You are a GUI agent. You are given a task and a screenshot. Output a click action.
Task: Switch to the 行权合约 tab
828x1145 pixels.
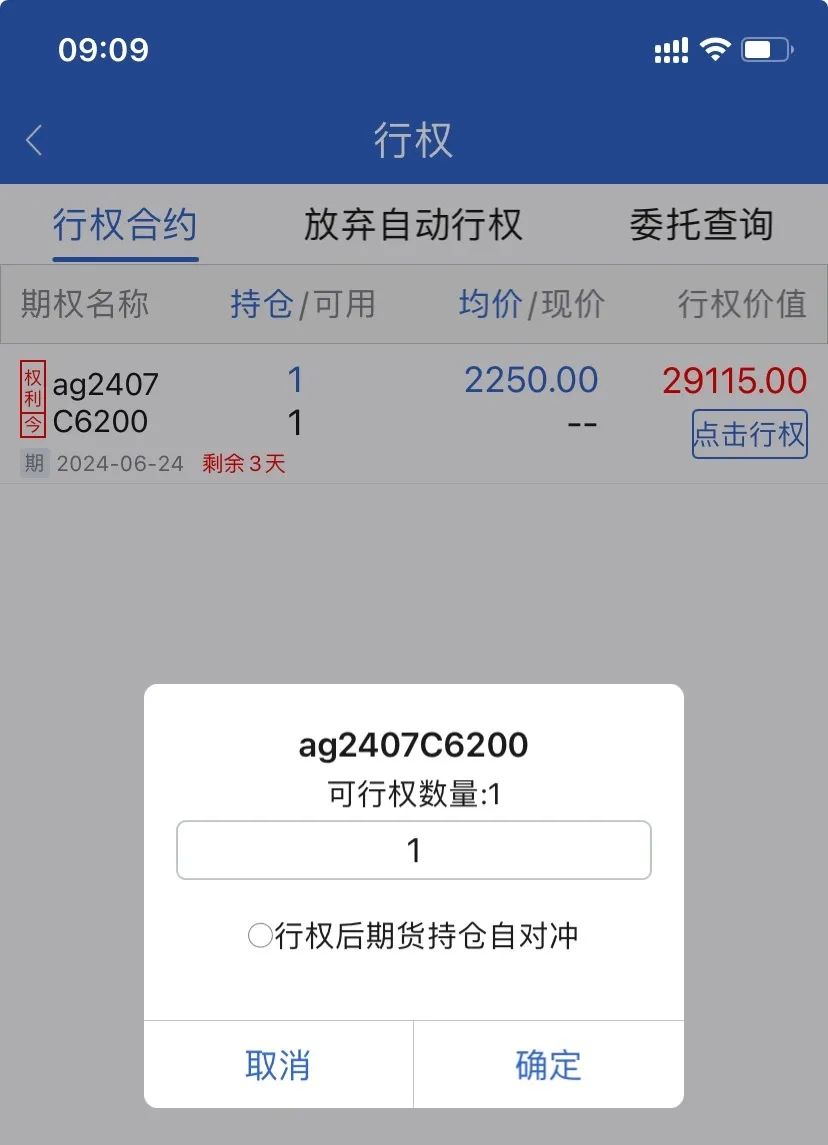[x=125, y=225]
